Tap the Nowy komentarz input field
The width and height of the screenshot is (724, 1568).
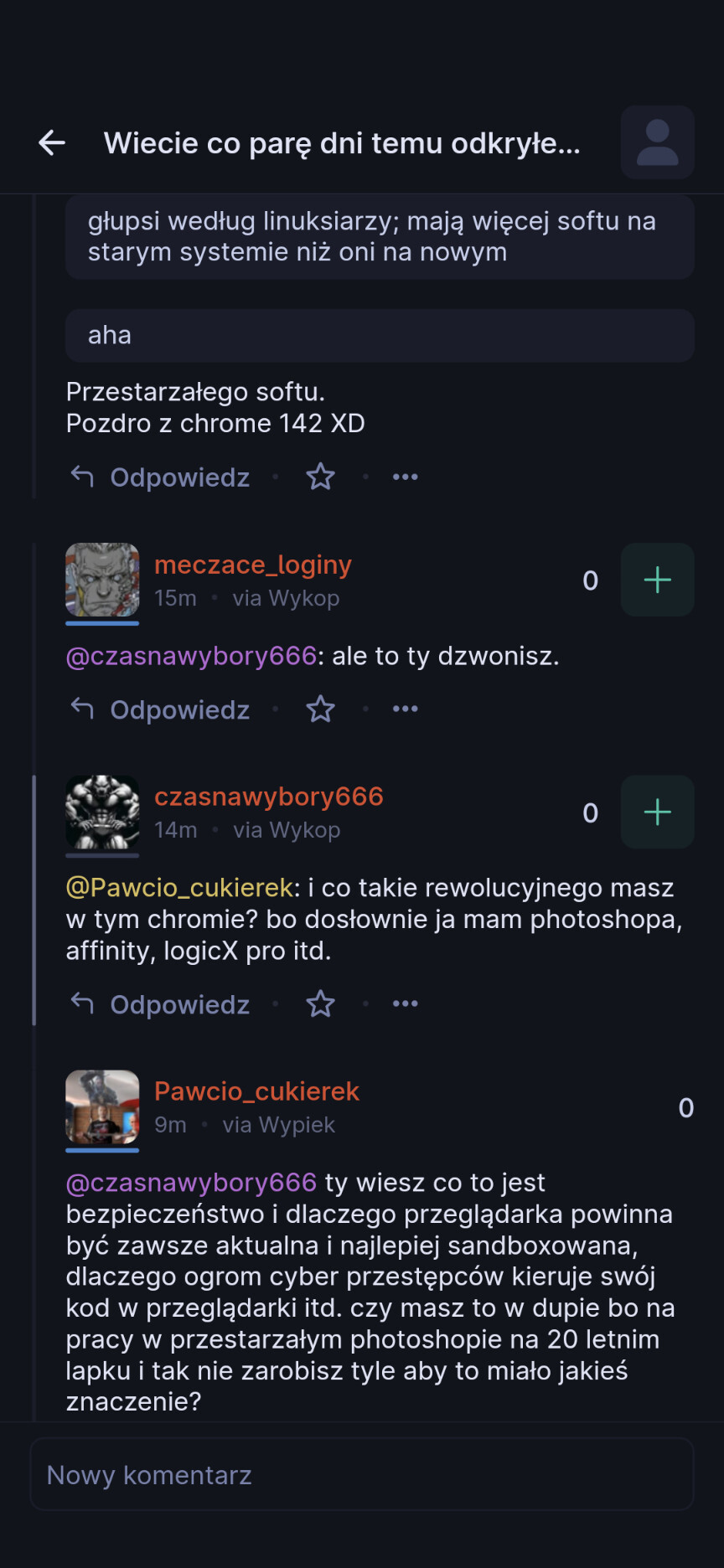pyautogui.click(x=361, y=1475)
